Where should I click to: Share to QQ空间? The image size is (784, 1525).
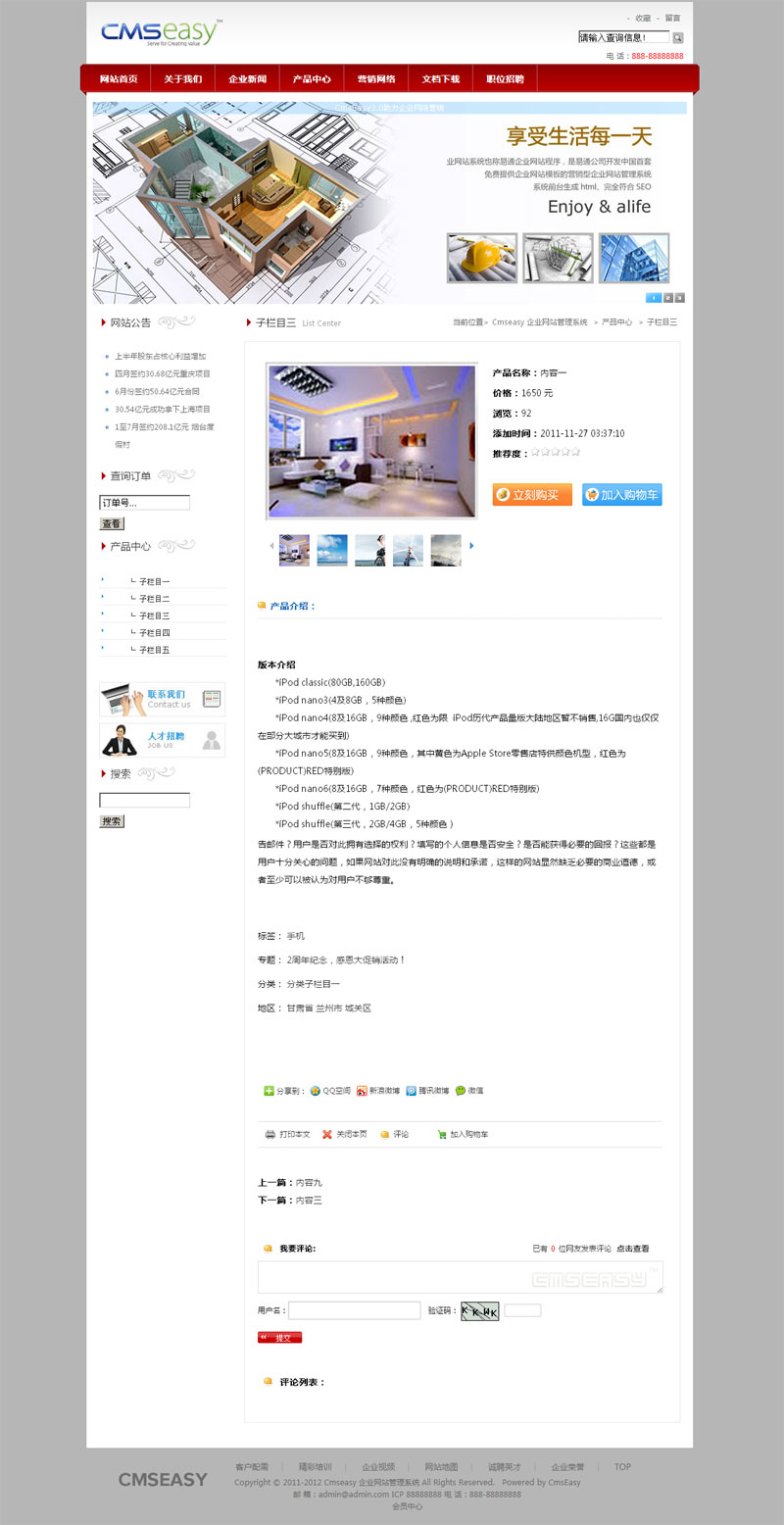point(330,1090)
